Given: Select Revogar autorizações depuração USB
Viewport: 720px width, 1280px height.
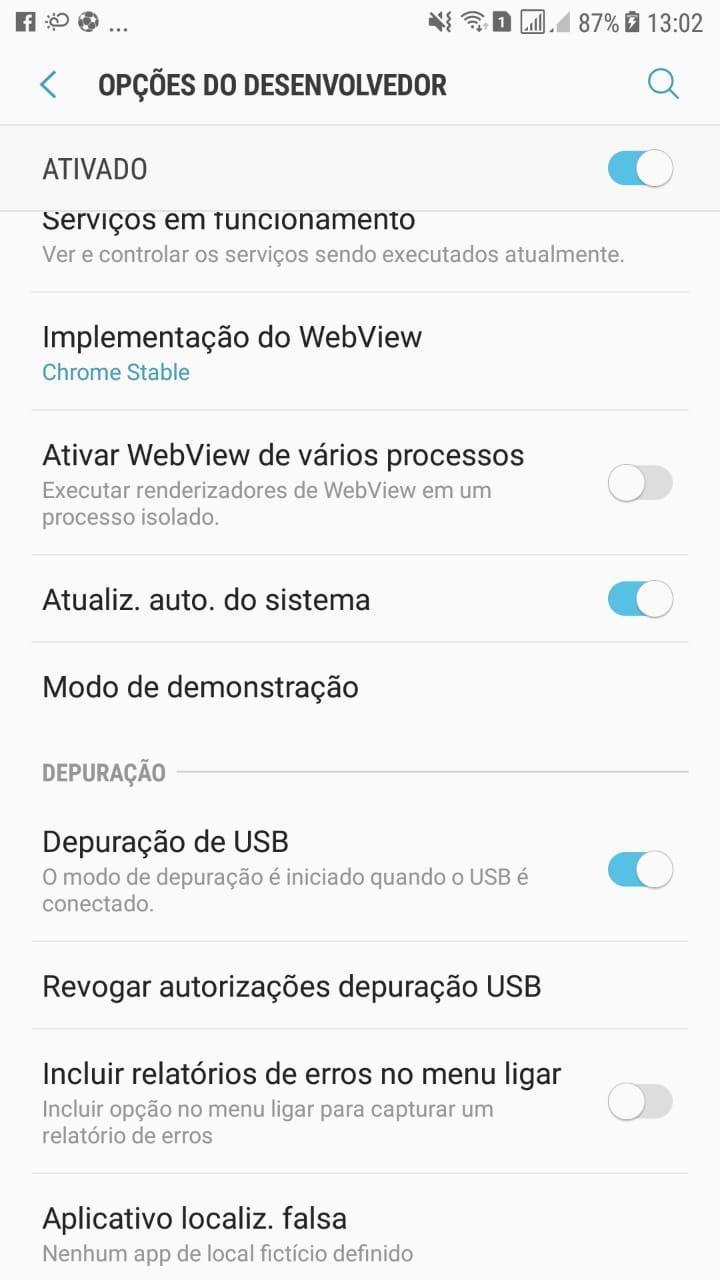Looking at the screenshot, I should pyautogui.click(x=360, y=986).
